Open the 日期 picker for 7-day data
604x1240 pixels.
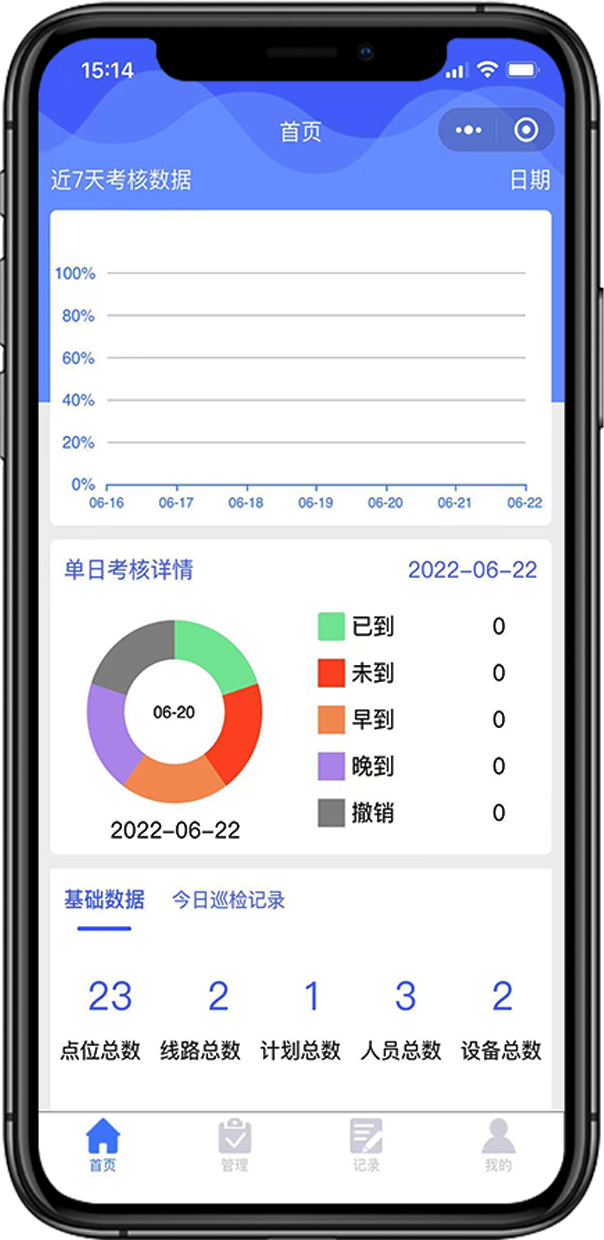(530, 180)
